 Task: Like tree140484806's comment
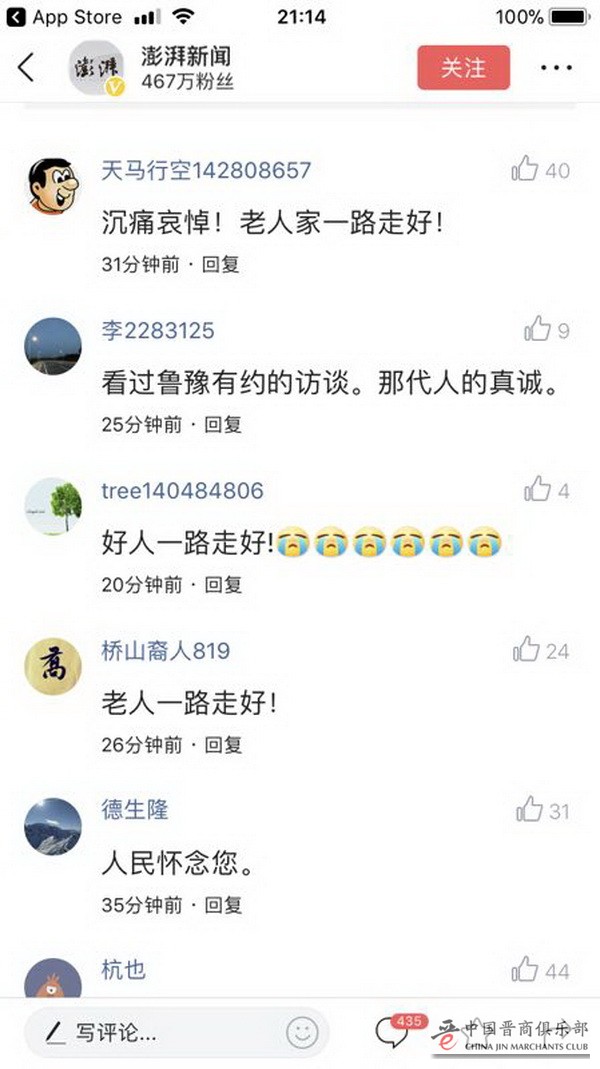click(x=538, y=489)
